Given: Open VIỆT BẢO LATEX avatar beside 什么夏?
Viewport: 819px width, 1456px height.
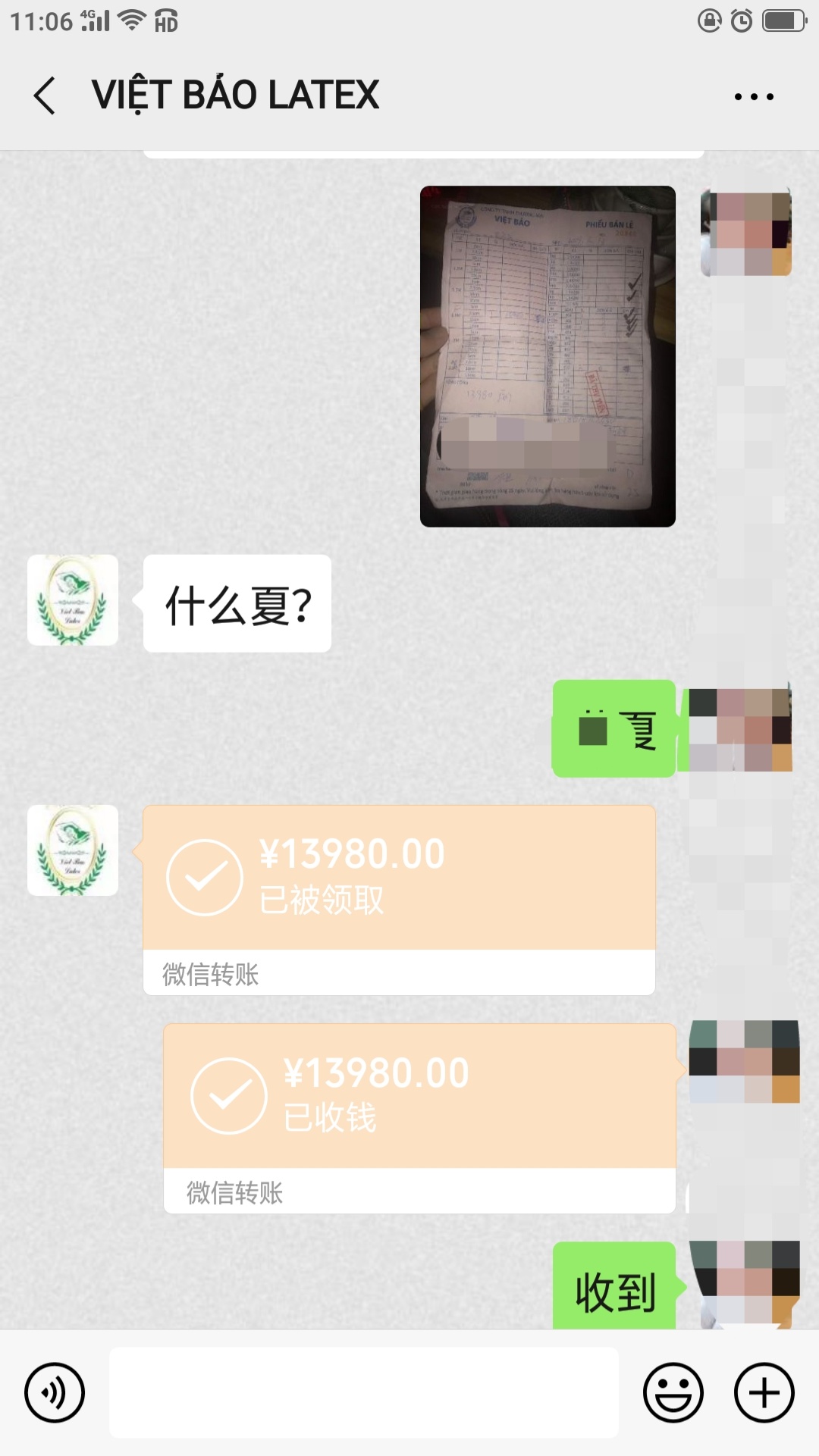Looking at the screenshot, I should coord(73,600).
